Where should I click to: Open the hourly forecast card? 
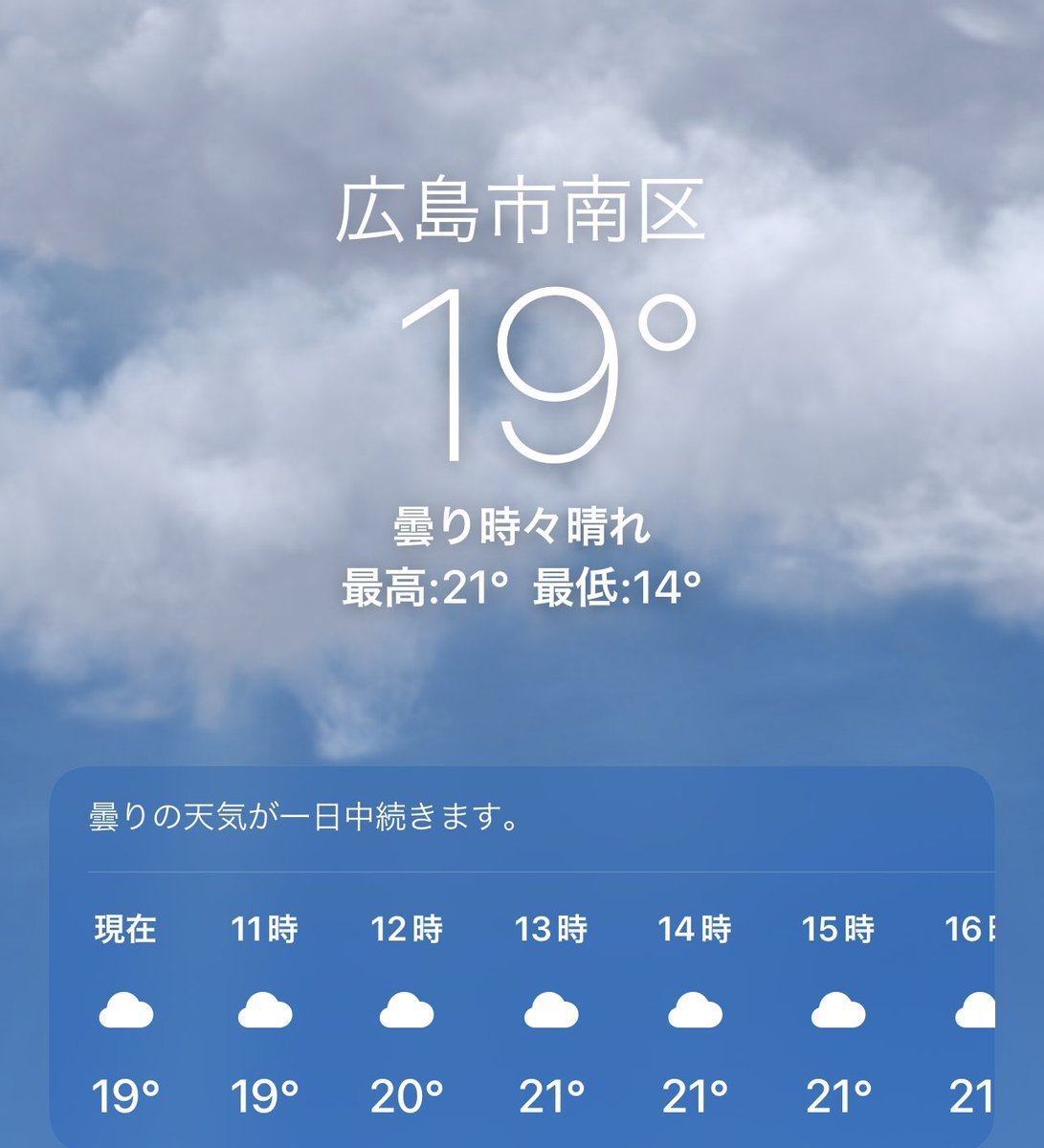point(522,957)
